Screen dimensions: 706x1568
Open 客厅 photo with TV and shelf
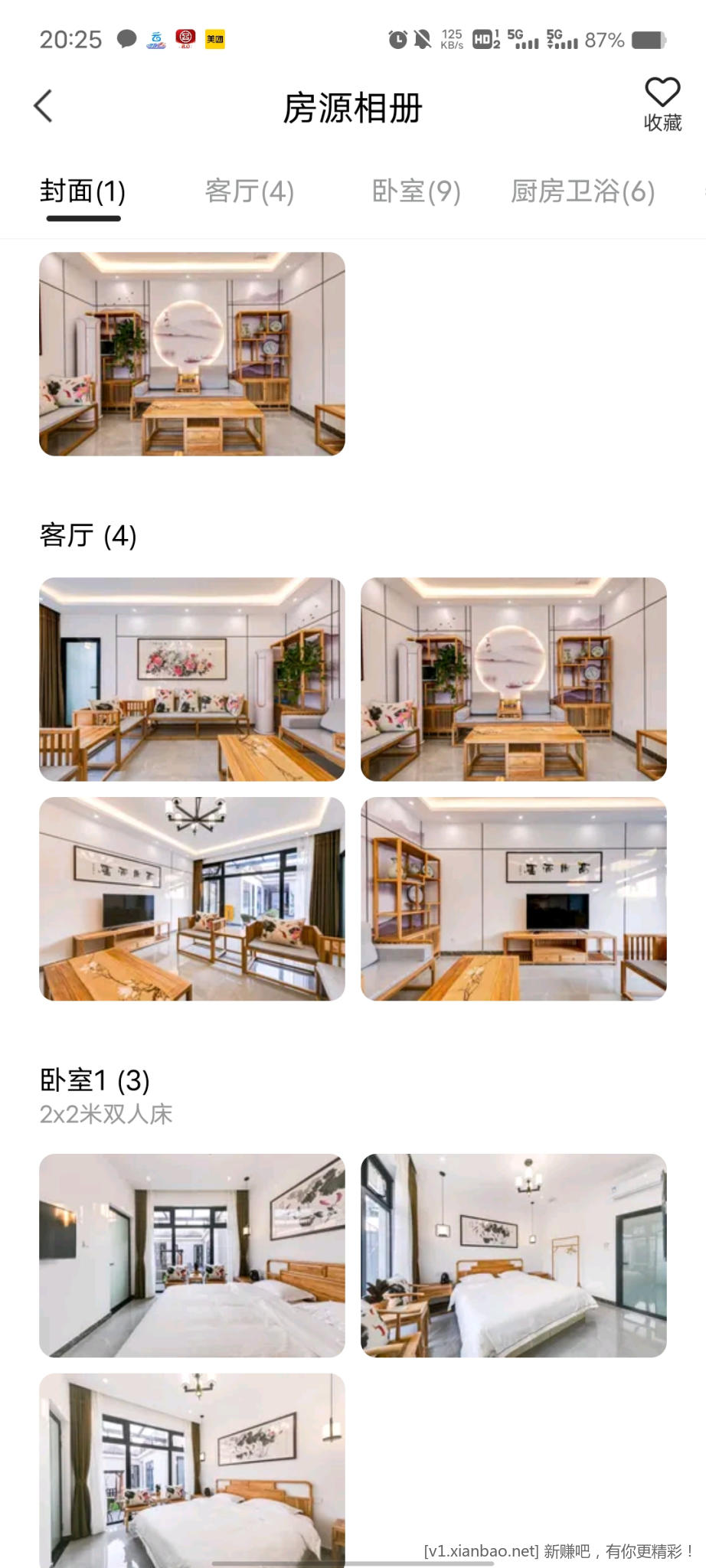click(x=514, y=899)
